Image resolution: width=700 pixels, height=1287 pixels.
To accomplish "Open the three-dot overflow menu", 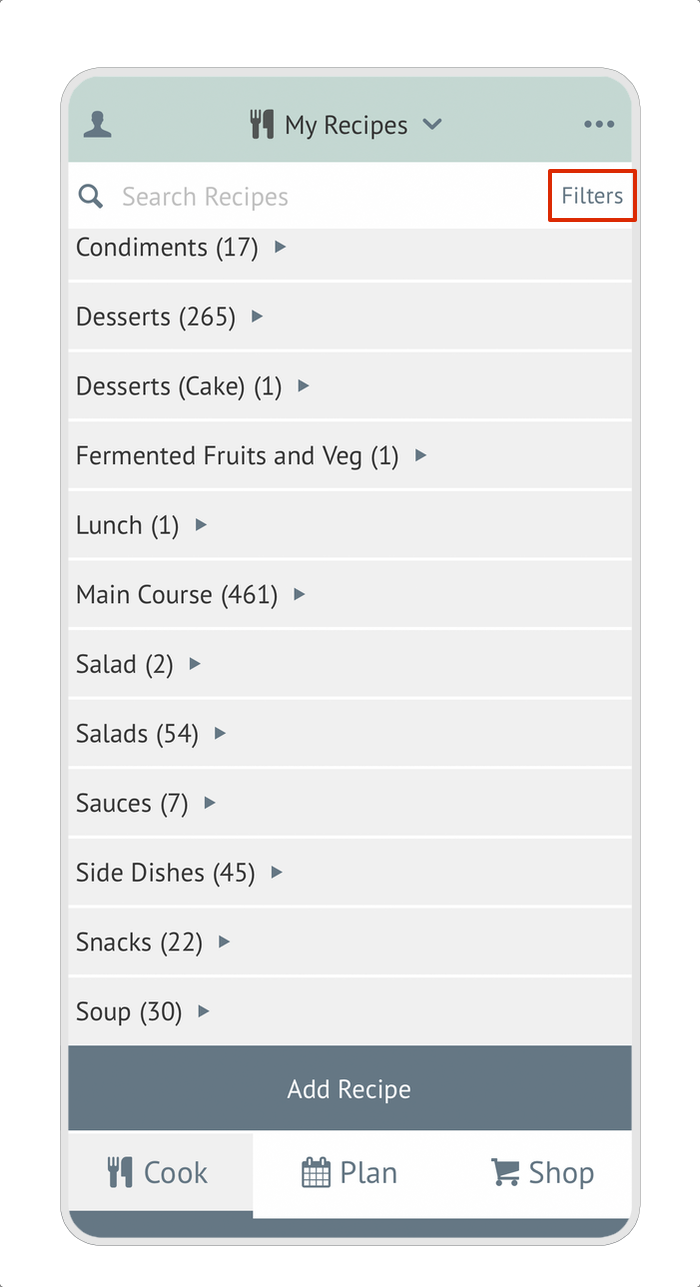I will click(599, 125).
